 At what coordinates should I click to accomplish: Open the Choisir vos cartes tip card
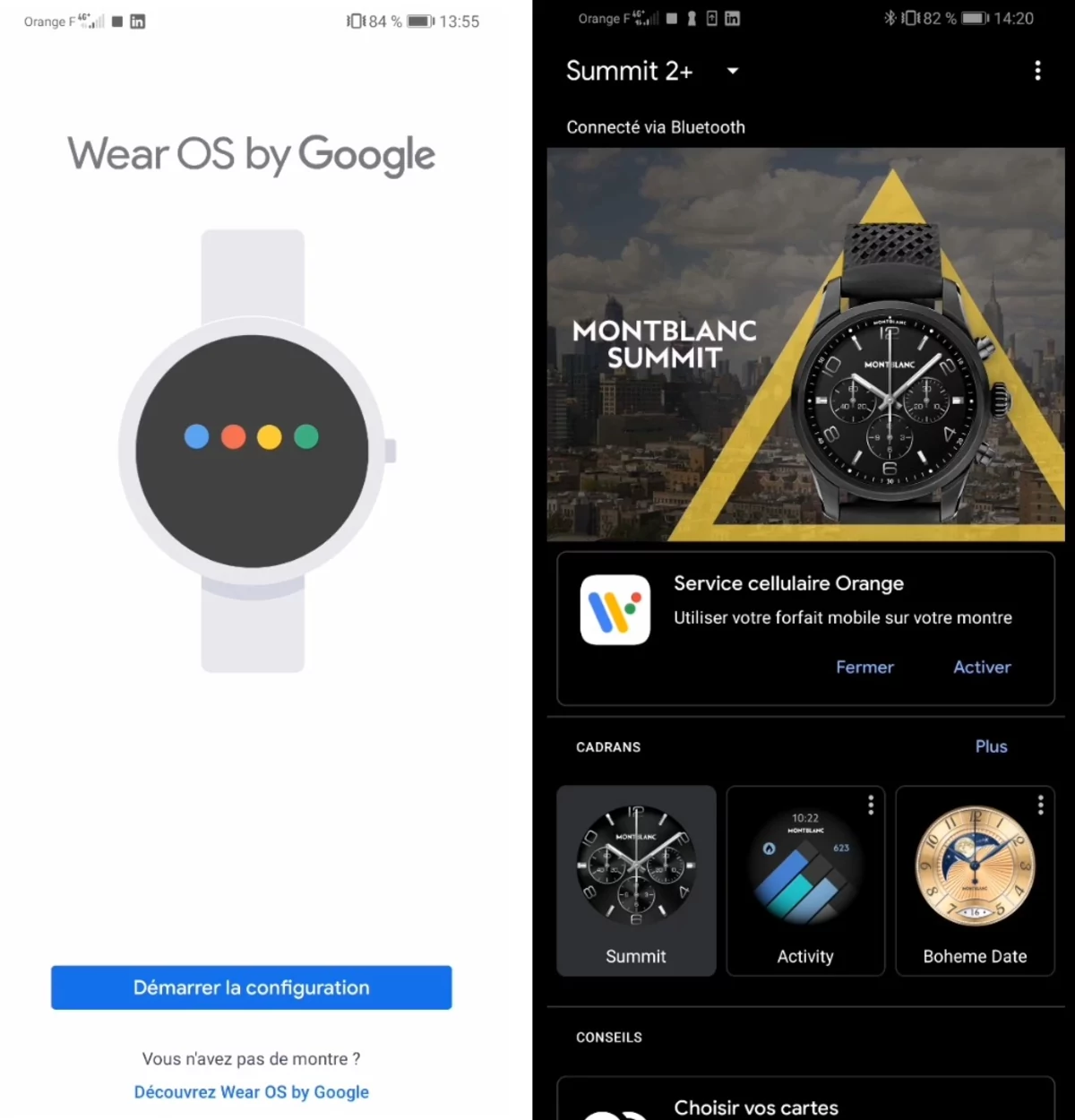[804, 1104]
